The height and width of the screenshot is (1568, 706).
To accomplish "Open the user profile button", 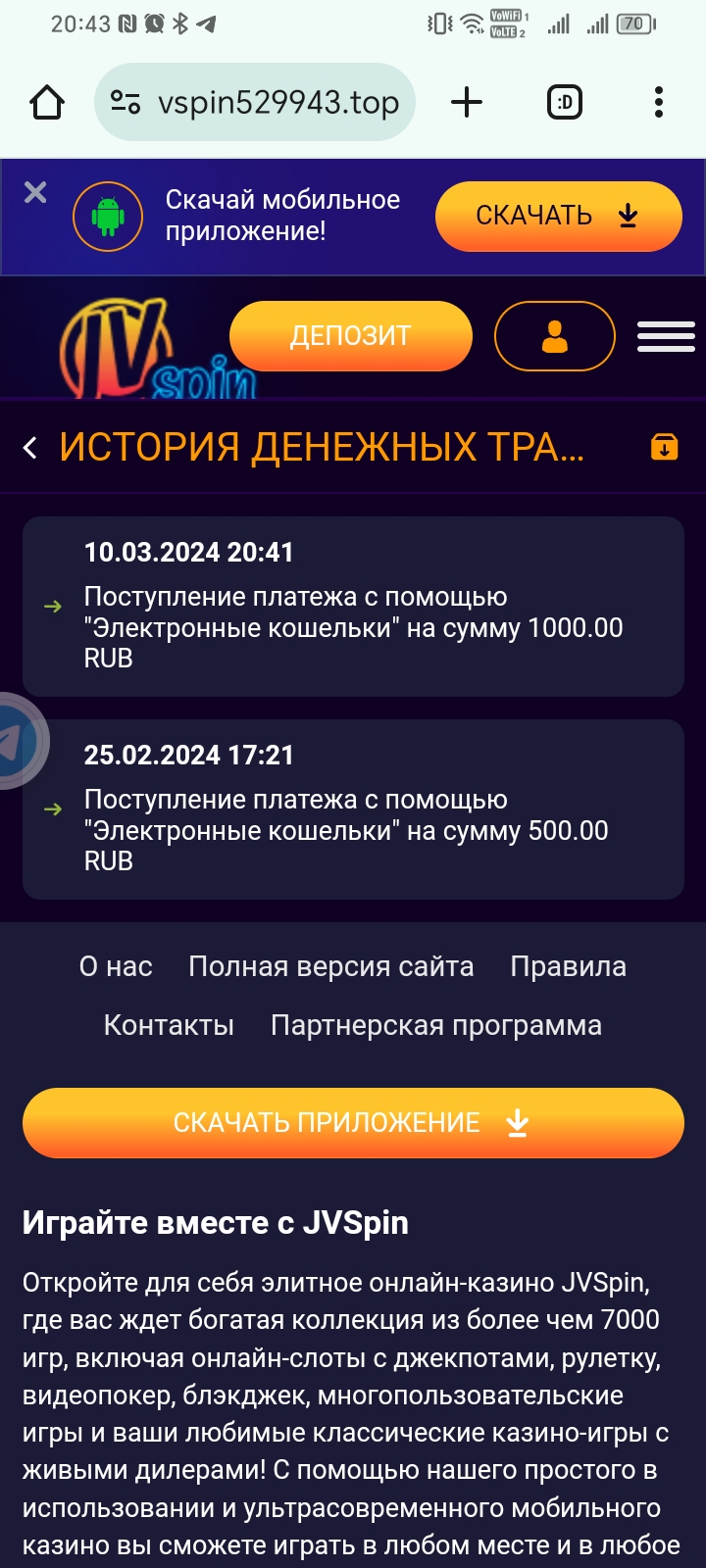I will 555,336.
